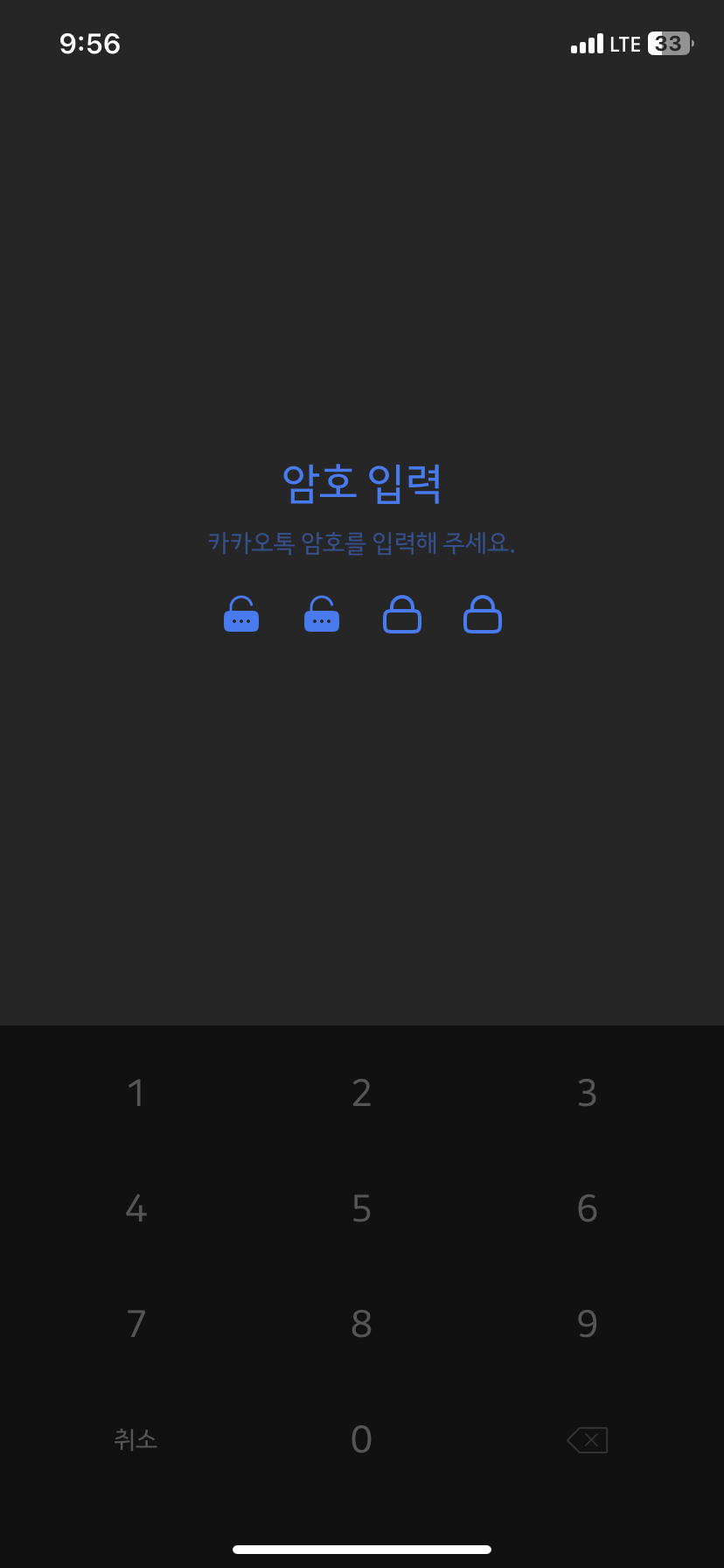
Task: Tap number 2 on the passcode keypad
Action: point(361,1093)
